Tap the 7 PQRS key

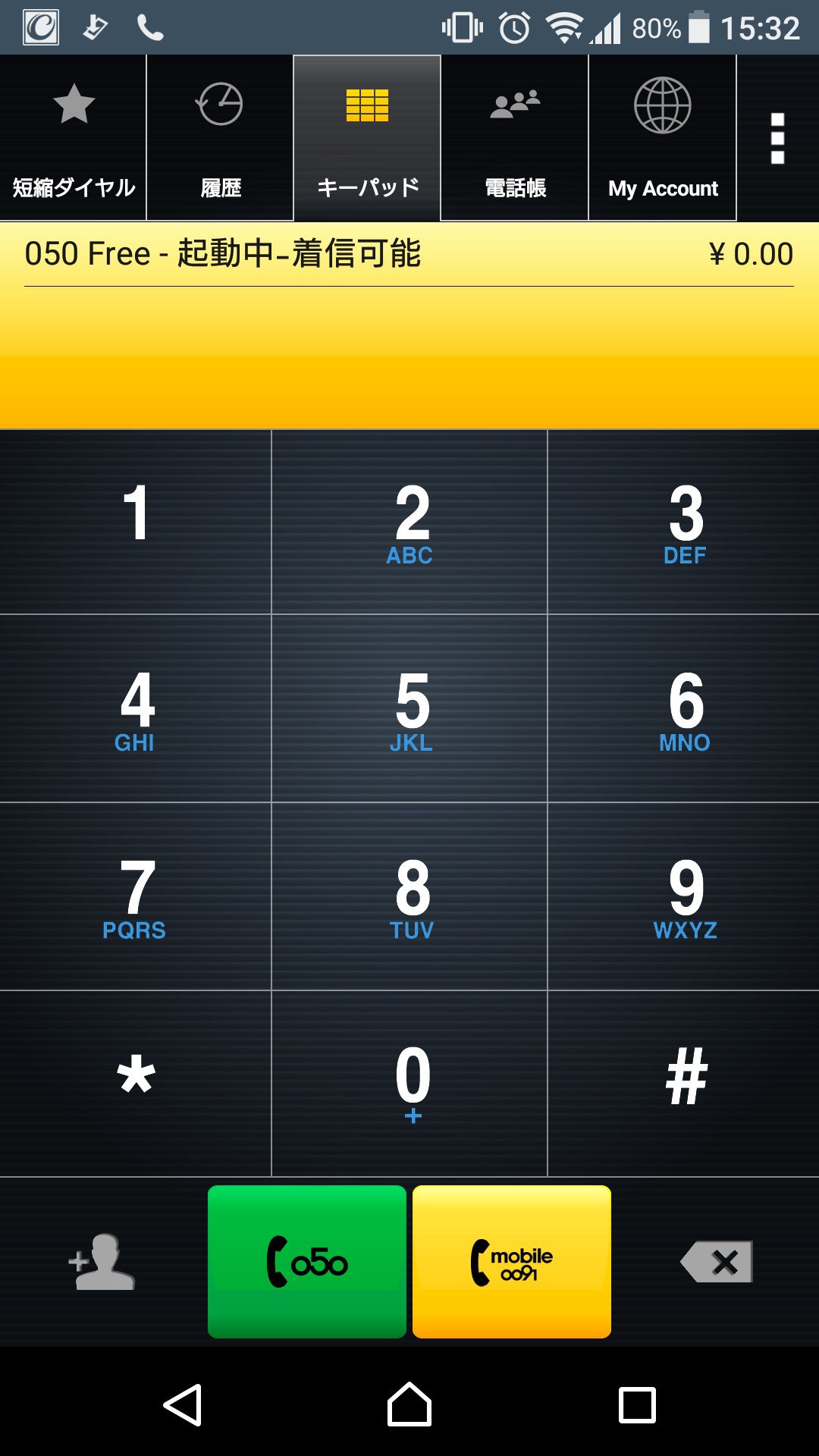pyautogui.click(x=136, y=896)
